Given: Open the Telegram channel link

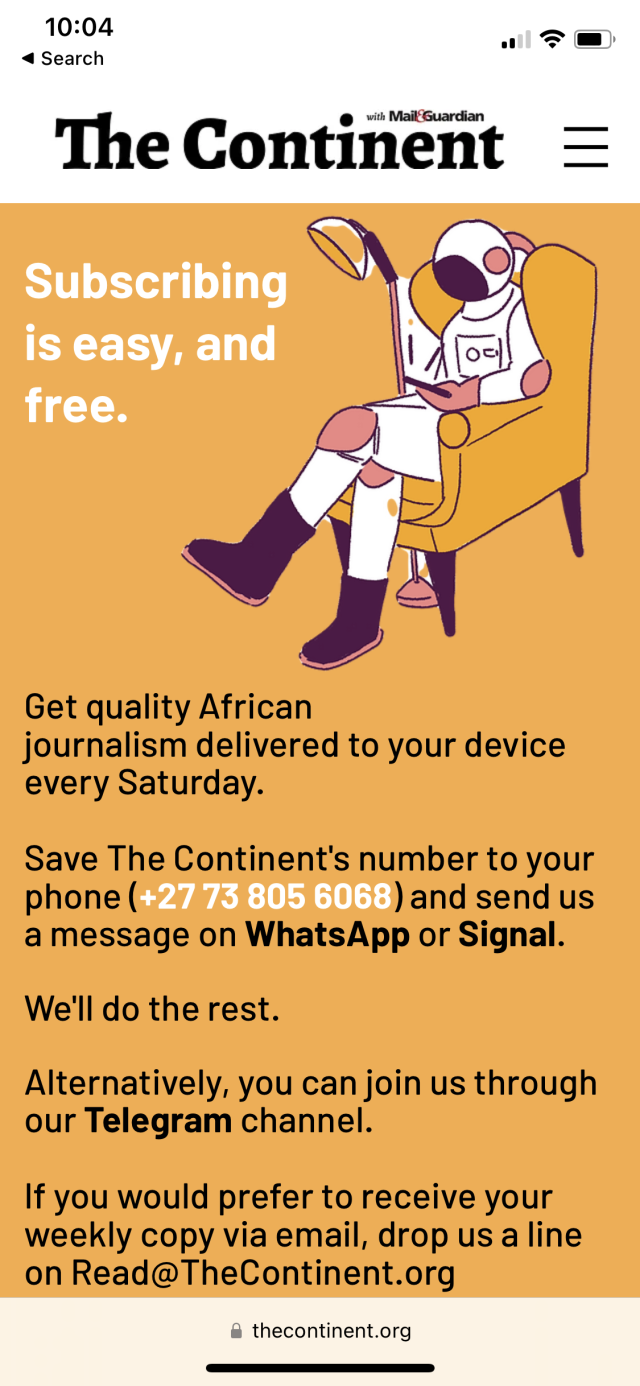Looking at the screenshot, I should click(158, 1121).
